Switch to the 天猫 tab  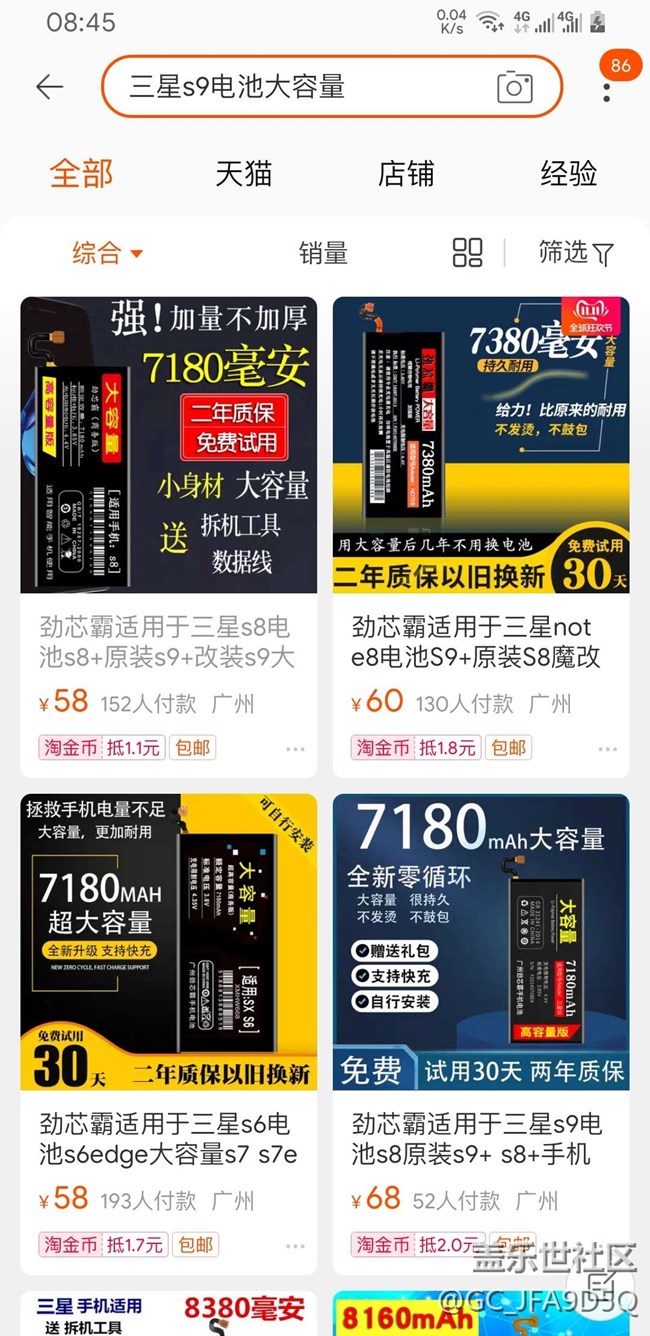click(x=243, y=174)
